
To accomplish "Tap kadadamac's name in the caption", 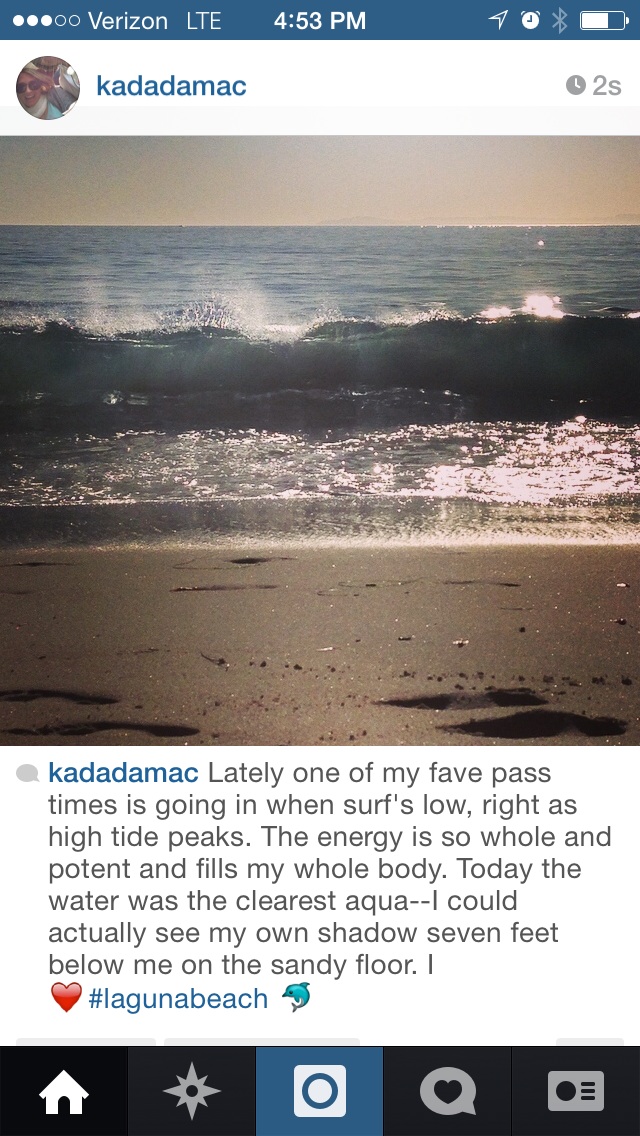I will click(x=124, y=773).
